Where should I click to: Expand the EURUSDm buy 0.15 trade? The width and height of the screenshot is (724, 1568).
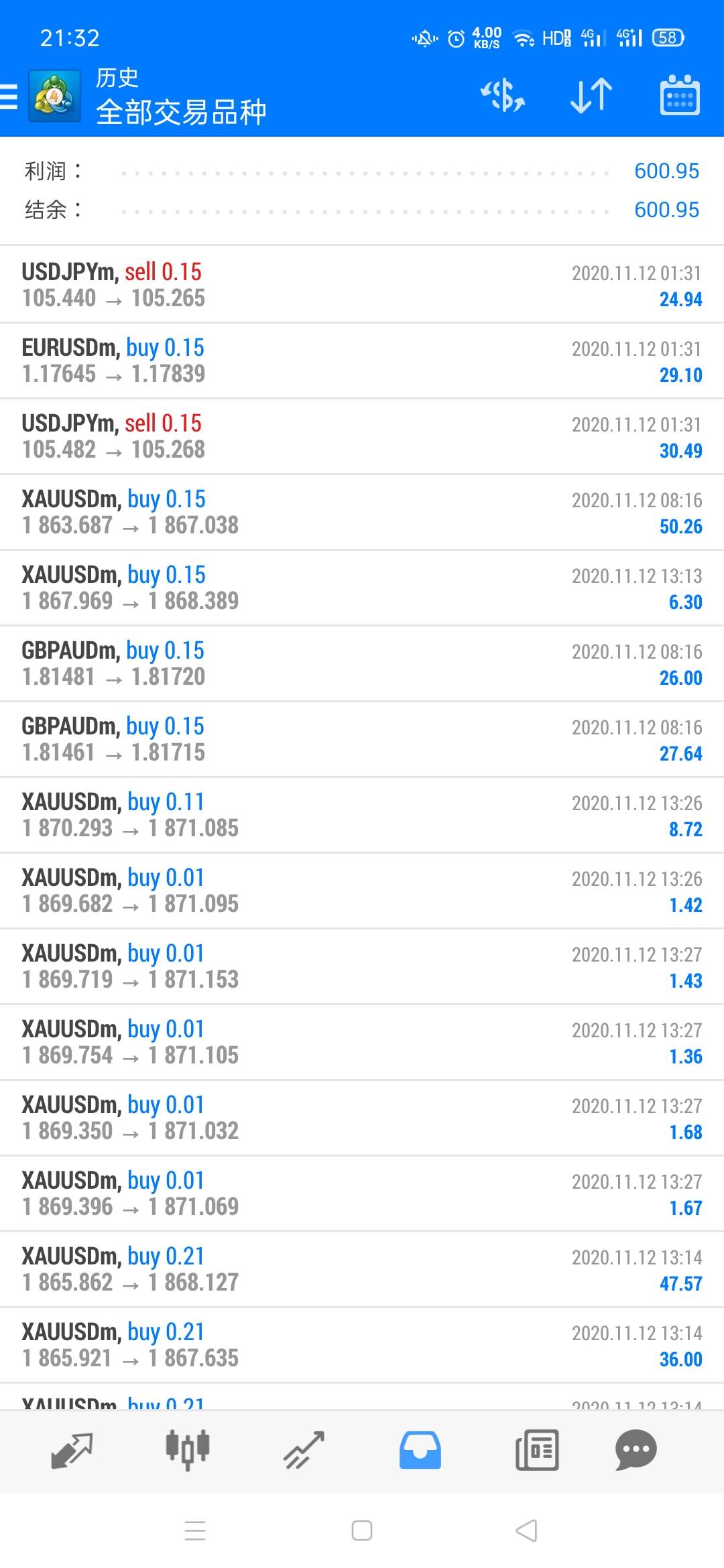tap(362, 361)
